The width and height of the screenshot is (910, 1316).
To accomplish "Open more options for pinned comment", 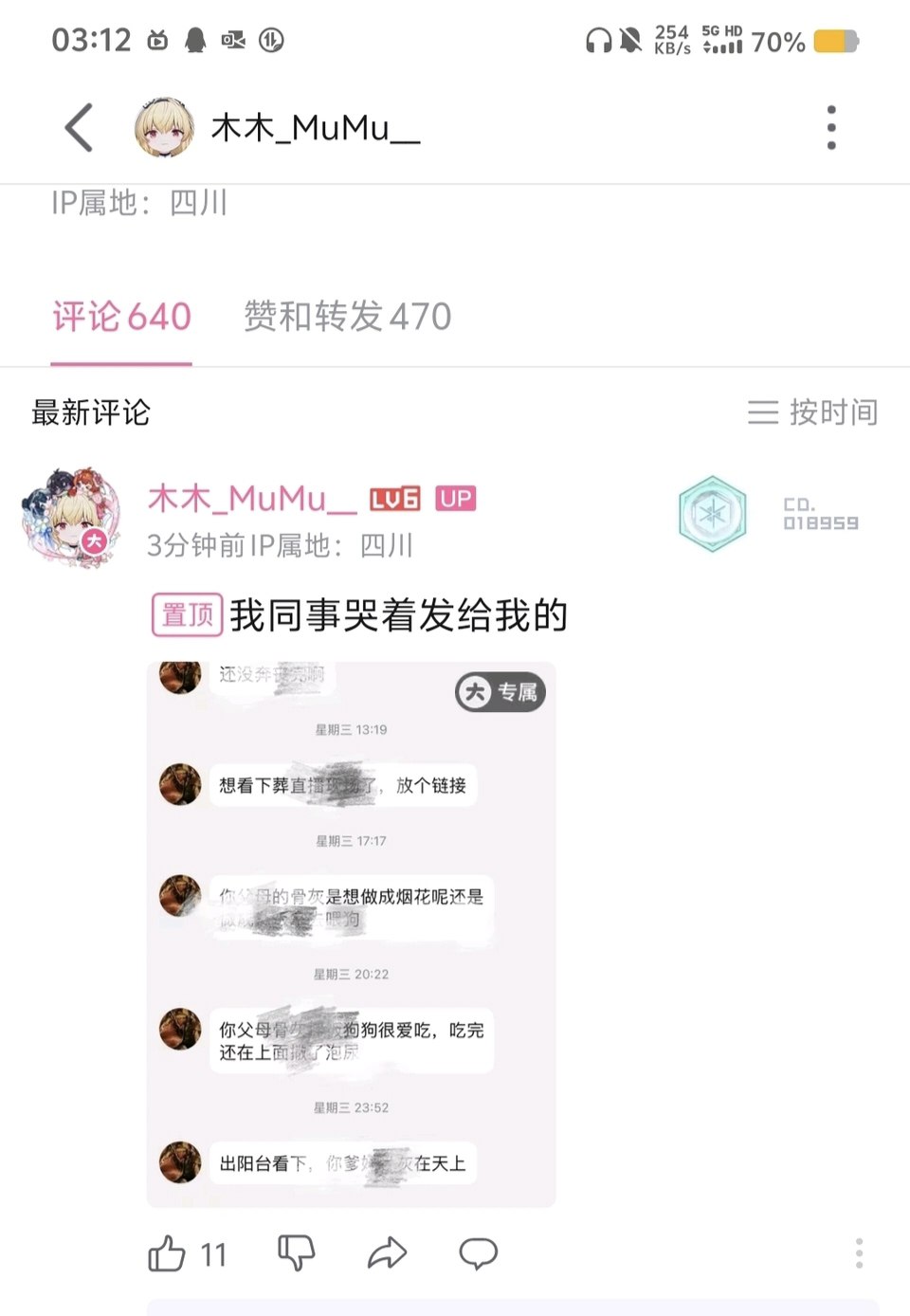I will 859,1253.
